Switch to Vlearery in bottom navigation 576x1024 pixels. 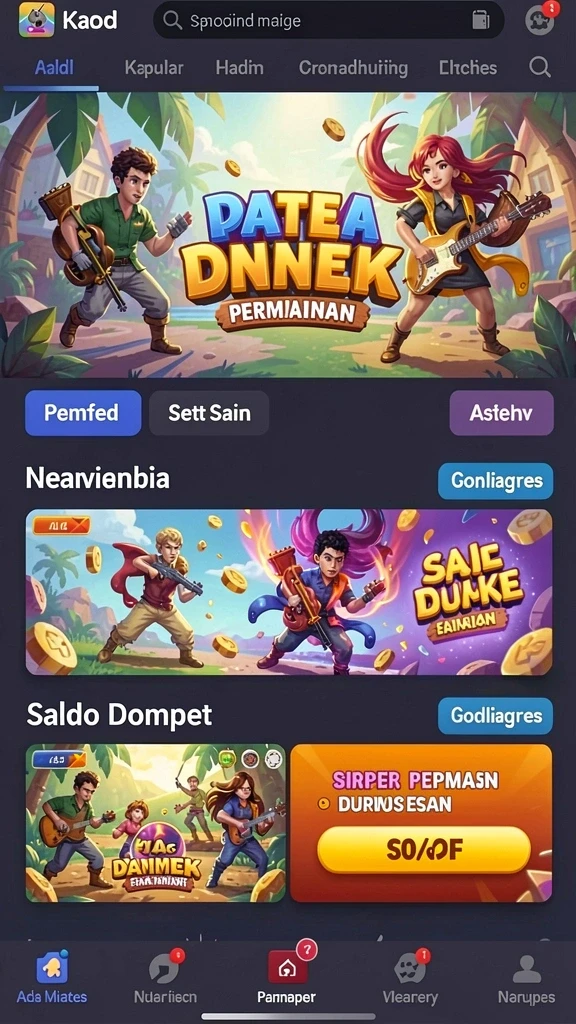point(410,978)
